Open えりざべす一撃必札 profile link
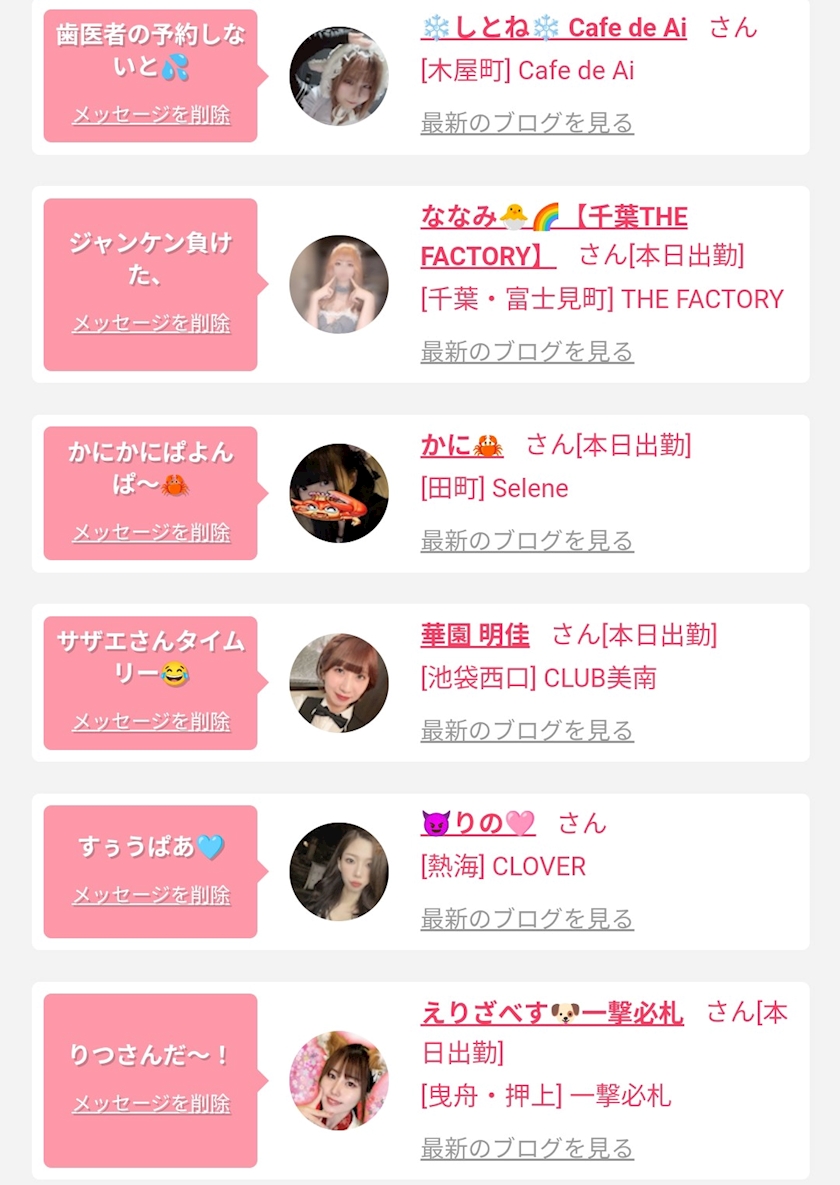This screenshot has width=840, height=1185. (x=552, y=1013)
